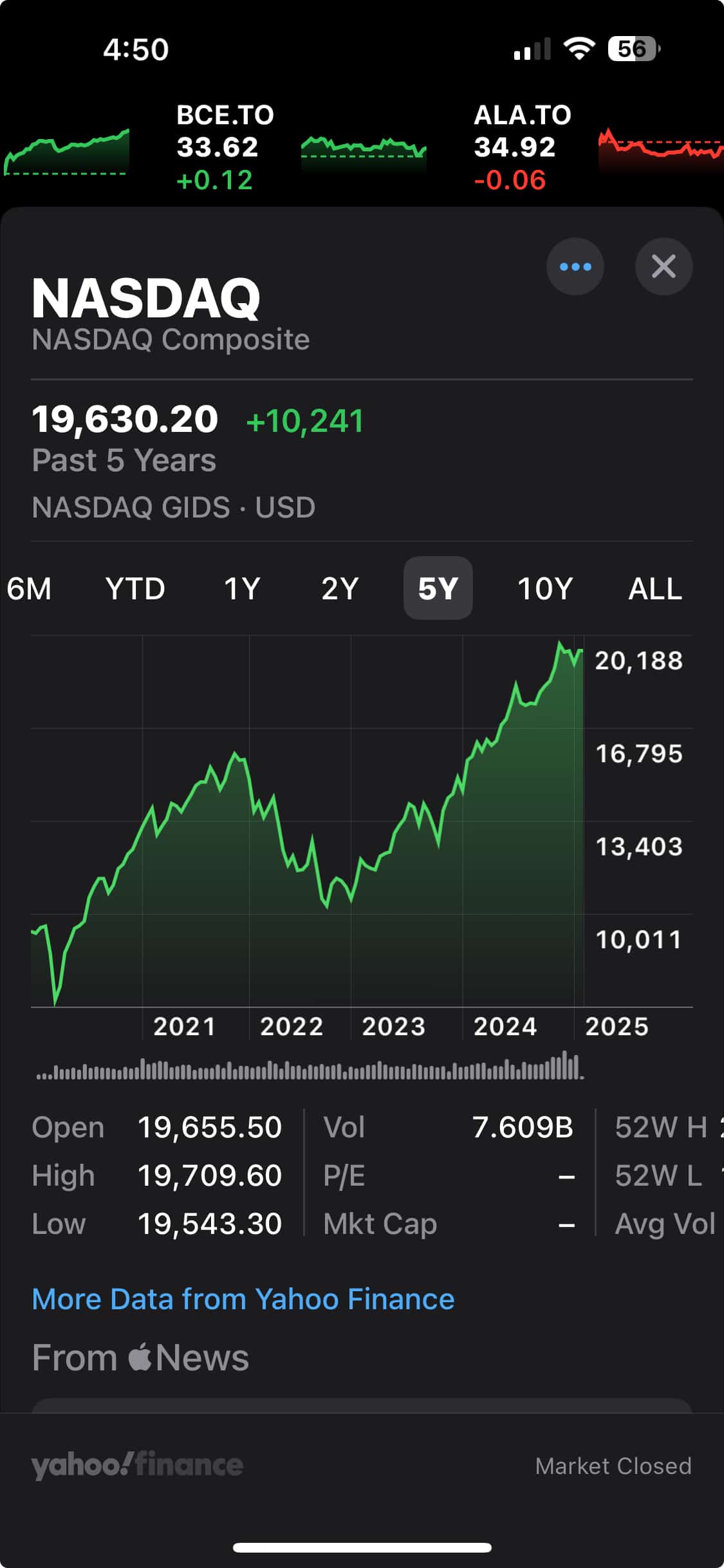The width and height of the screenshot is (724, 1568).
Task: Switch chart range to 6M
Action: tap(29, 588)
